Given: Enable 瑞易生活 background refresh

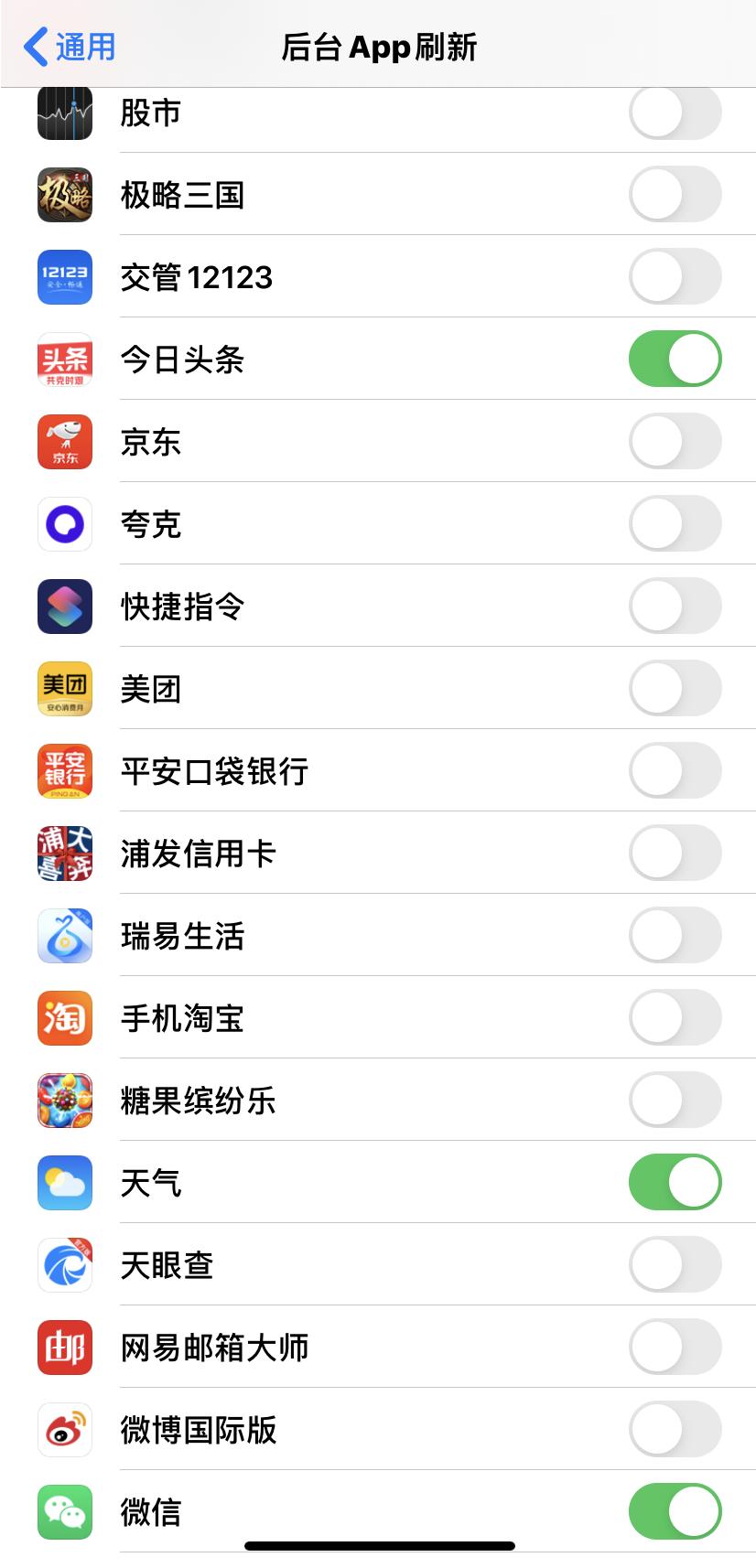Looking at the screenshot, I should point(675,935).
